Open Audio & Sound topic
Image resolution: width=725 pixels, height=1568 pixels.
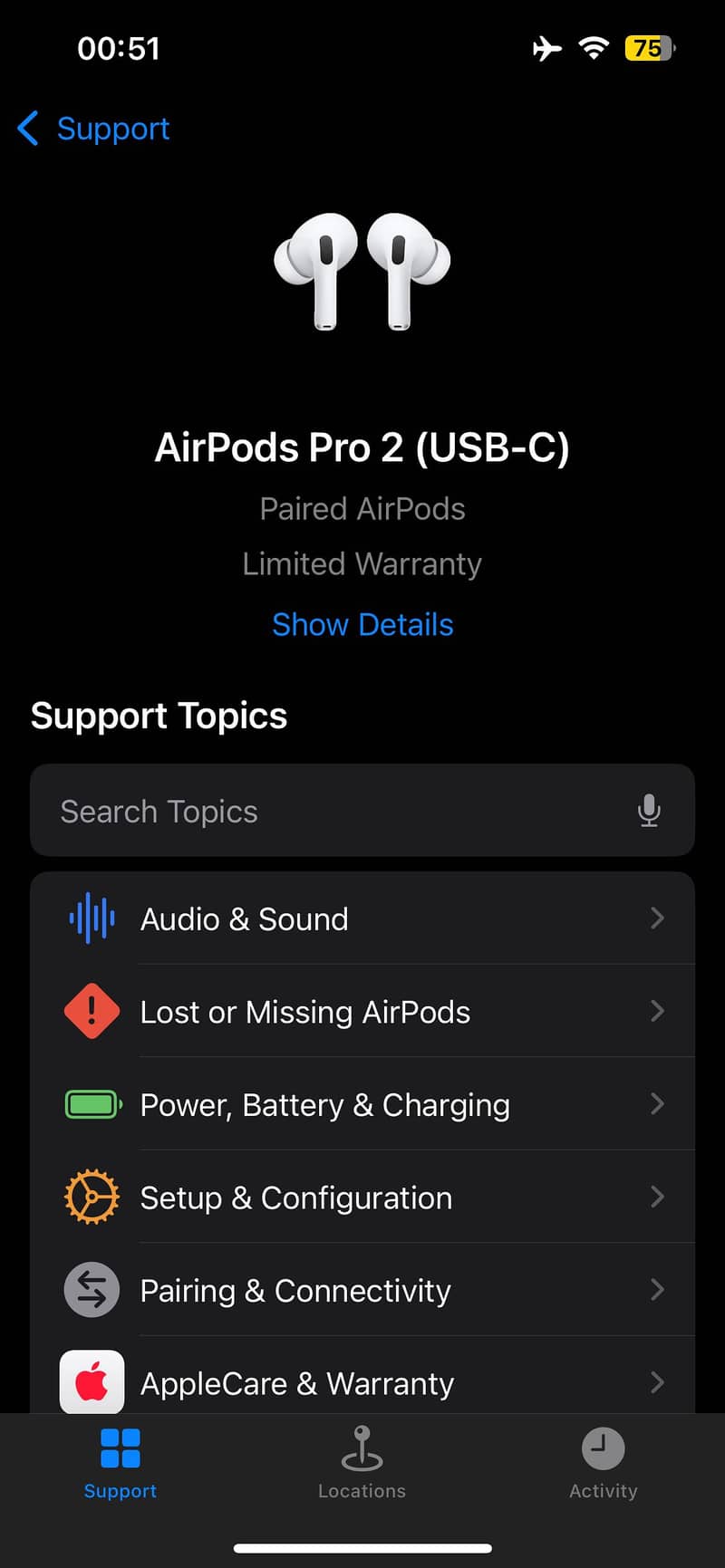362,919
